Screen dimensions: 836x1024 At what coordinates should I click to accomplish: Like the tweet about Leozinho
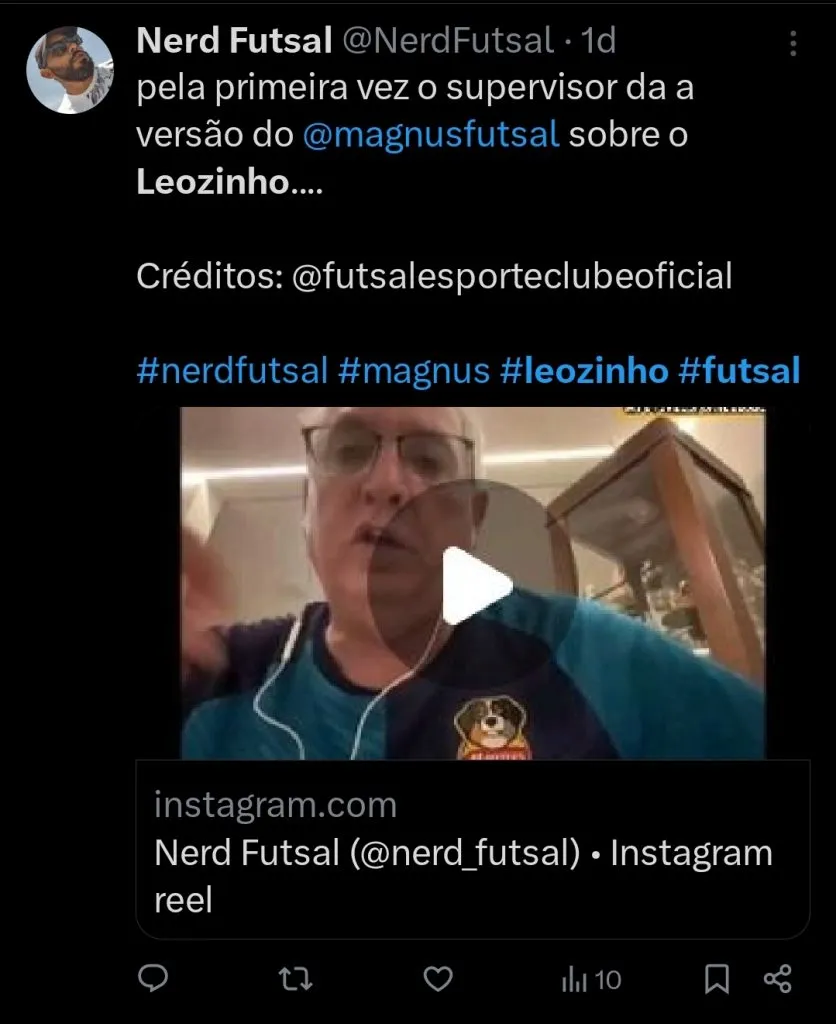coord(438,978)
